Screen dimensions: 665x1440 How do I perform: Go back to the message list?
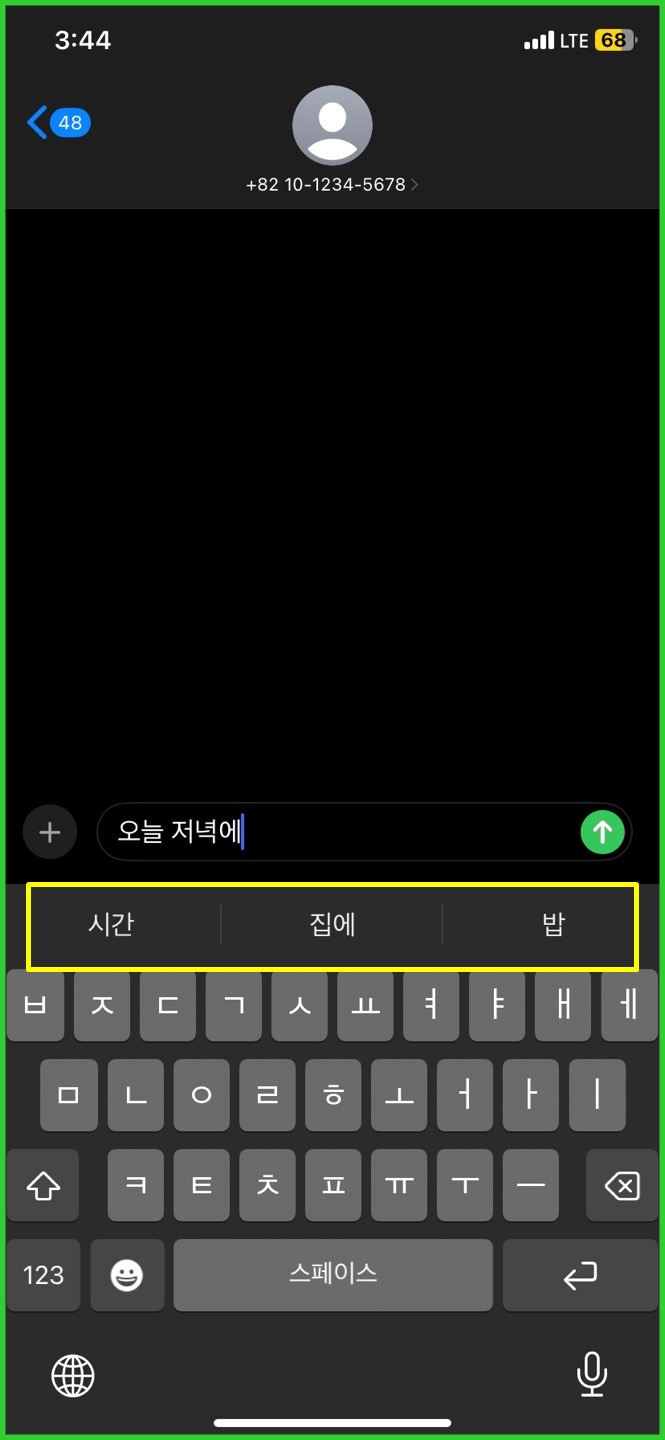click(x=59, y=123)
